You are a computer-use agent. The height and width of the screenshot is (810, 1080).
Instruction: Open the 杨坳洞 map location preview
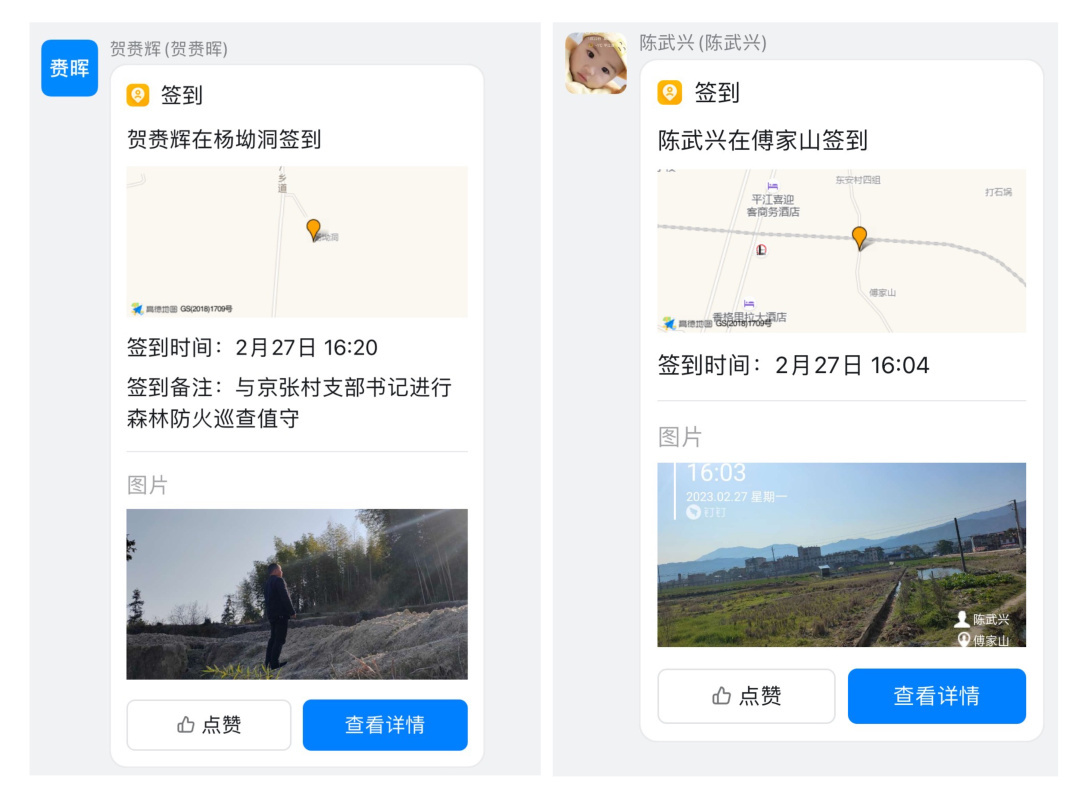(297, 242)
